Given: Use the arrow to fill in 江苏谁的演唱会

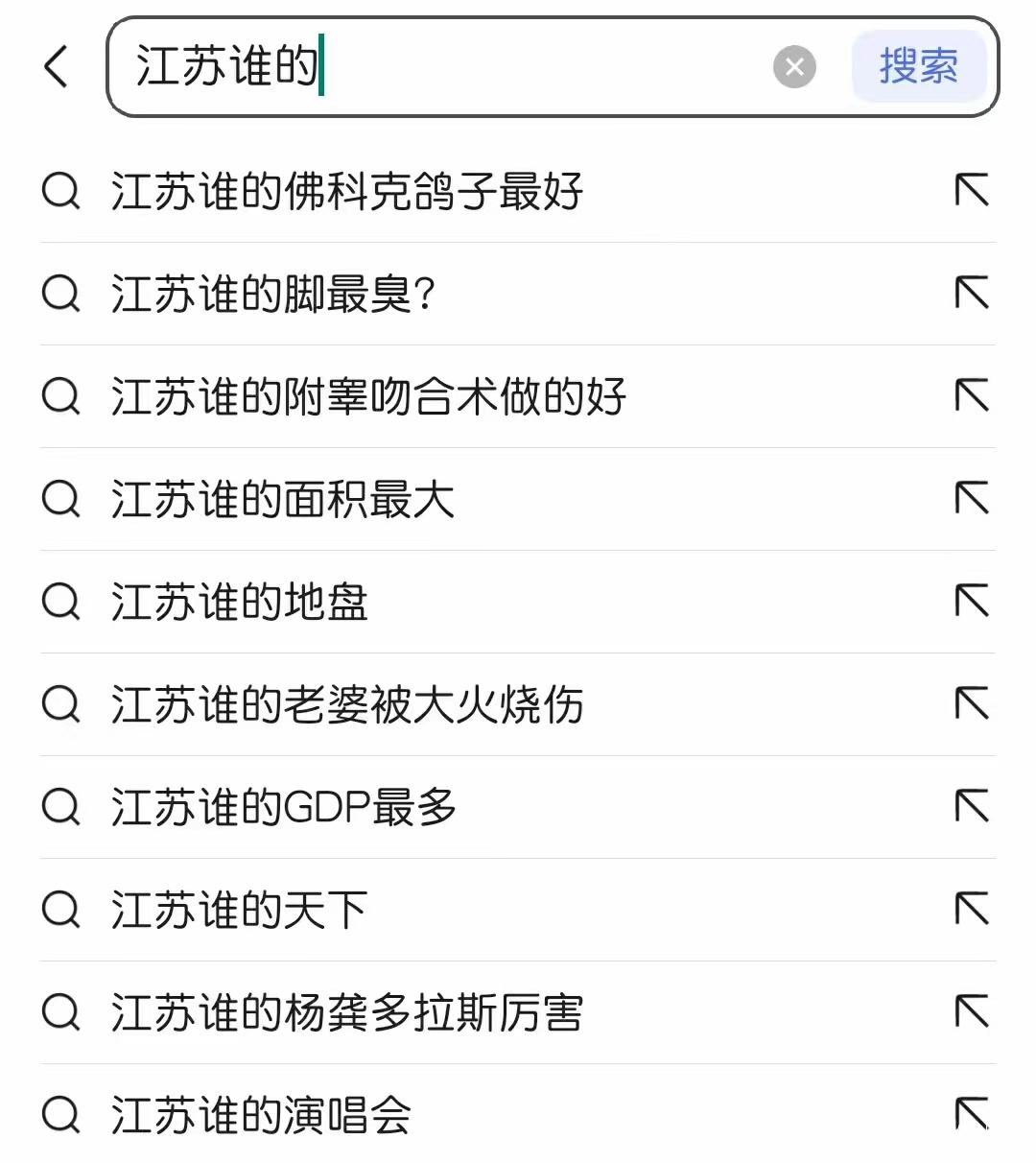Looking at the screenshot, I should point(972,1114).
